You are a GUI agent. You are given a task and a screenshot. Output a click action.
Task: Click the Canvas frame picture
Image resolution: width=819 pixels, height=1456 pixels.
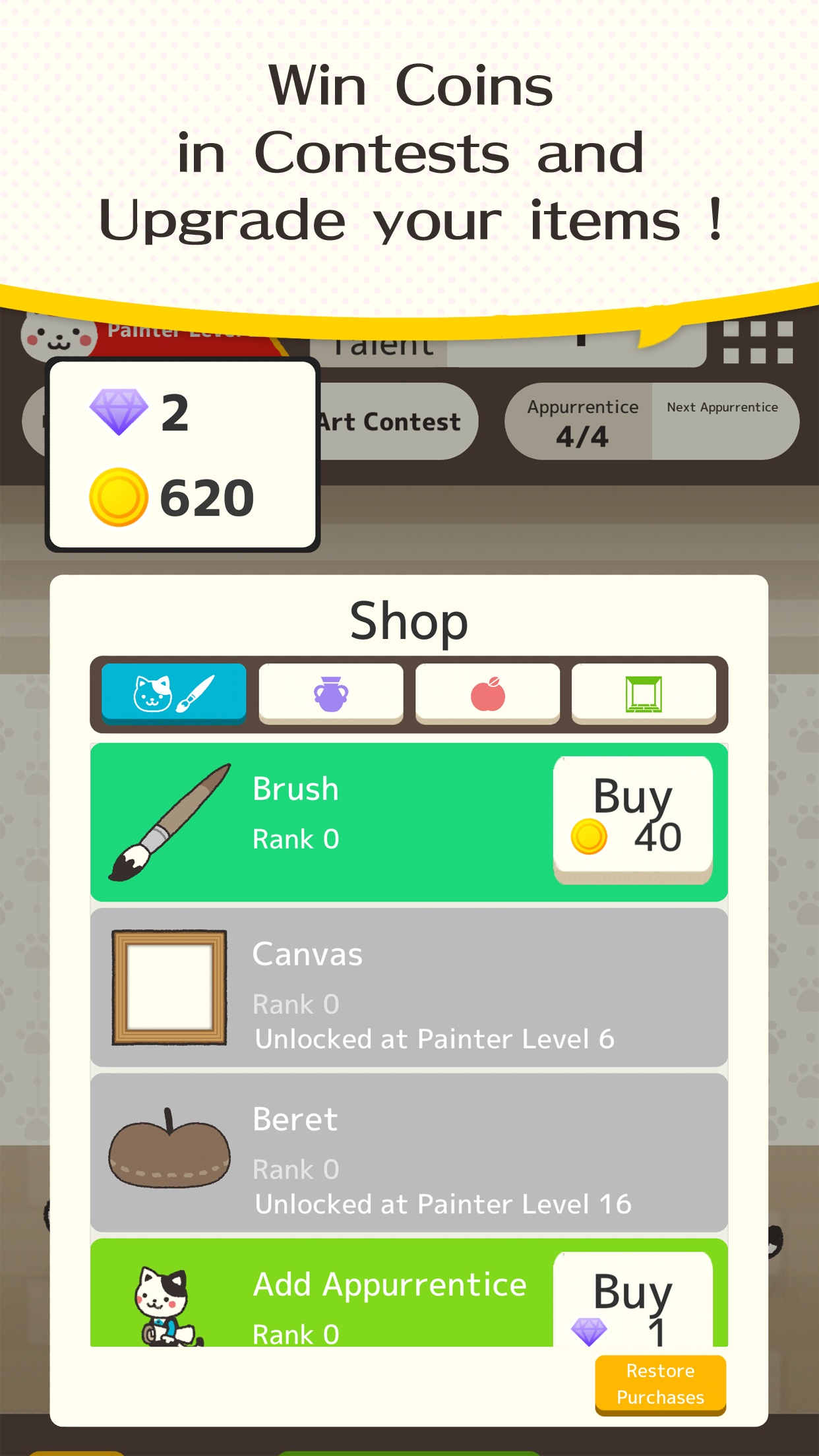click(x=167, y=986)
